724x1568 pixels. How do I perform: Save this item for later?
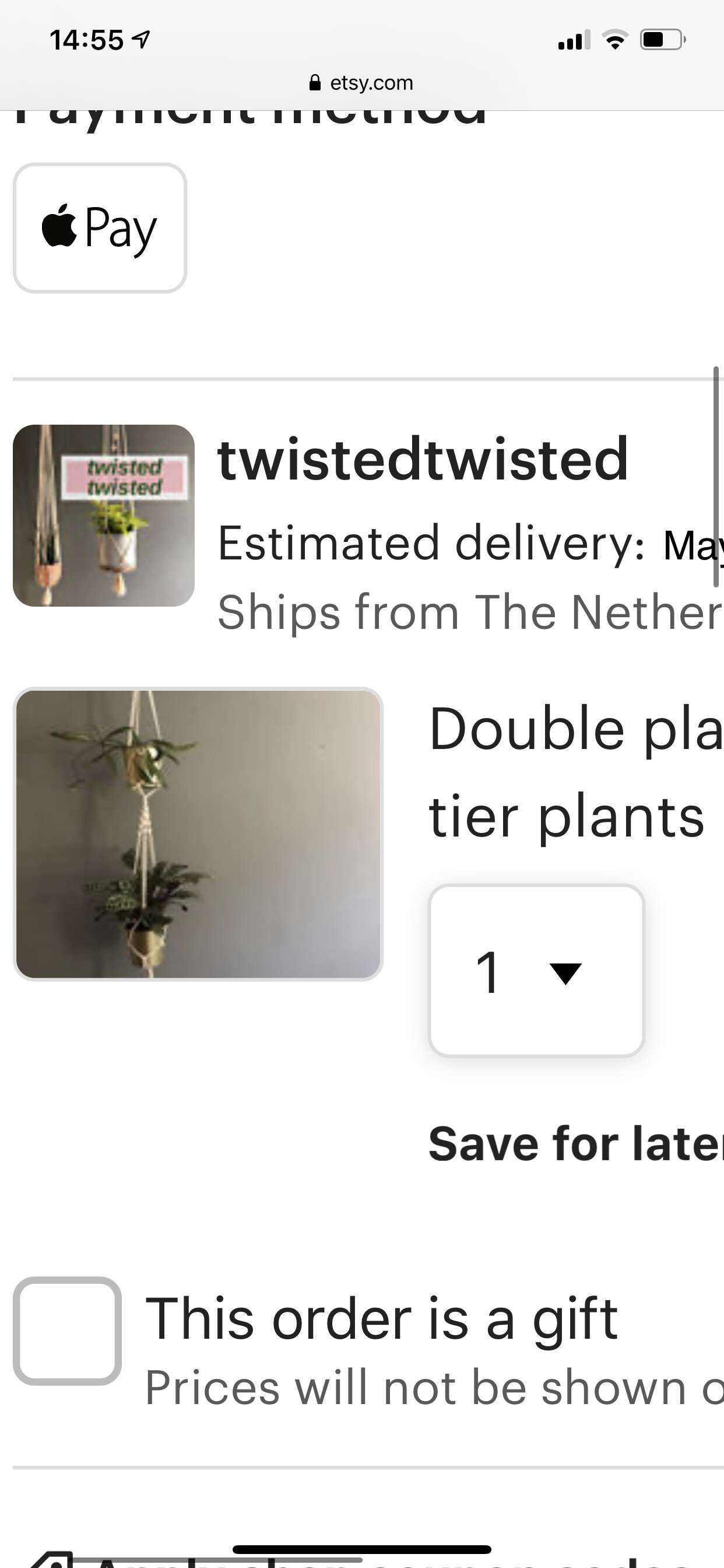(575, 1144)
